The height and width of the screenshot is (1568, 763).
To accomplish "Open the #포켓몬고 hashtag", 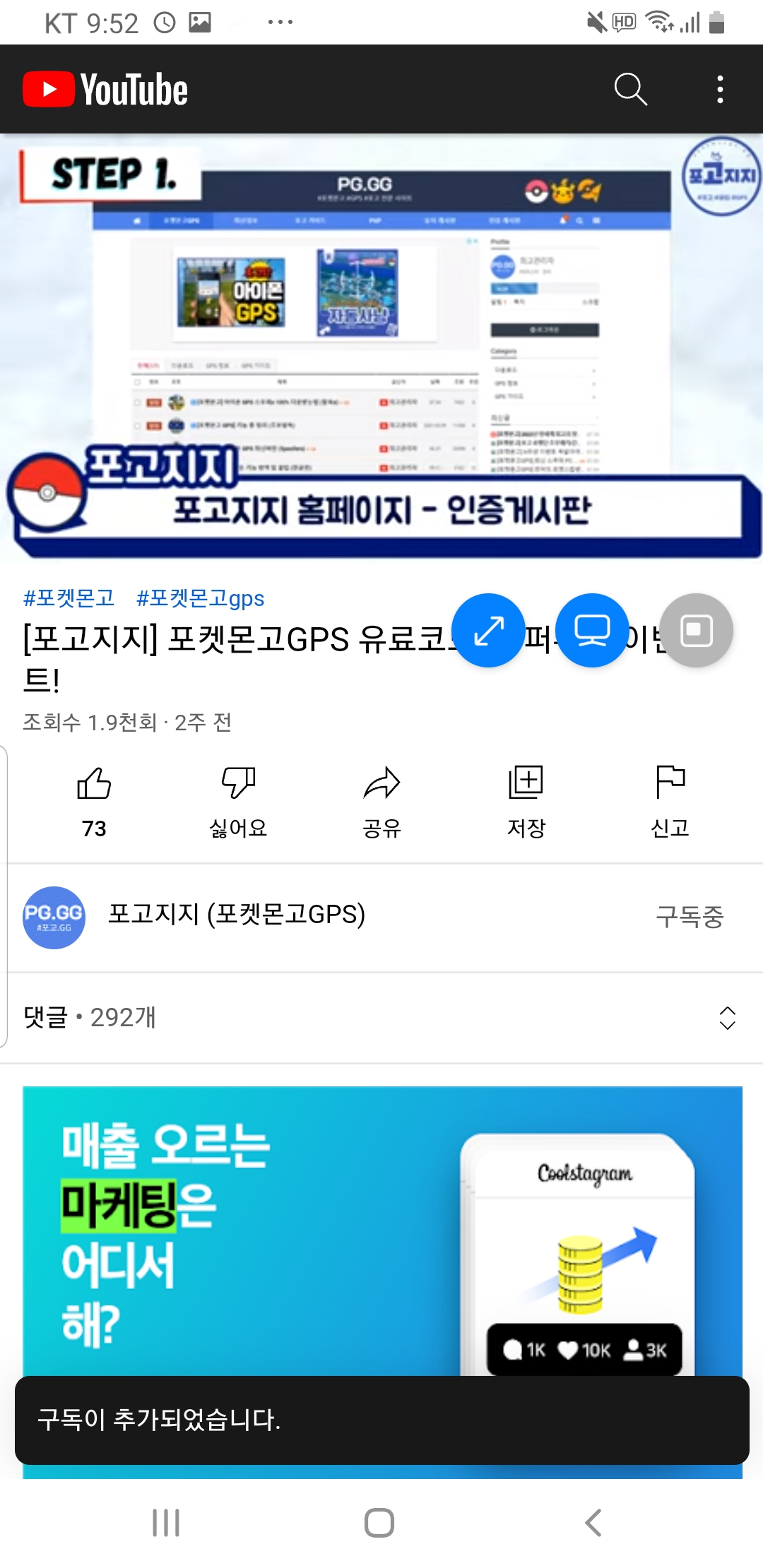I will (x=69, y=598).
